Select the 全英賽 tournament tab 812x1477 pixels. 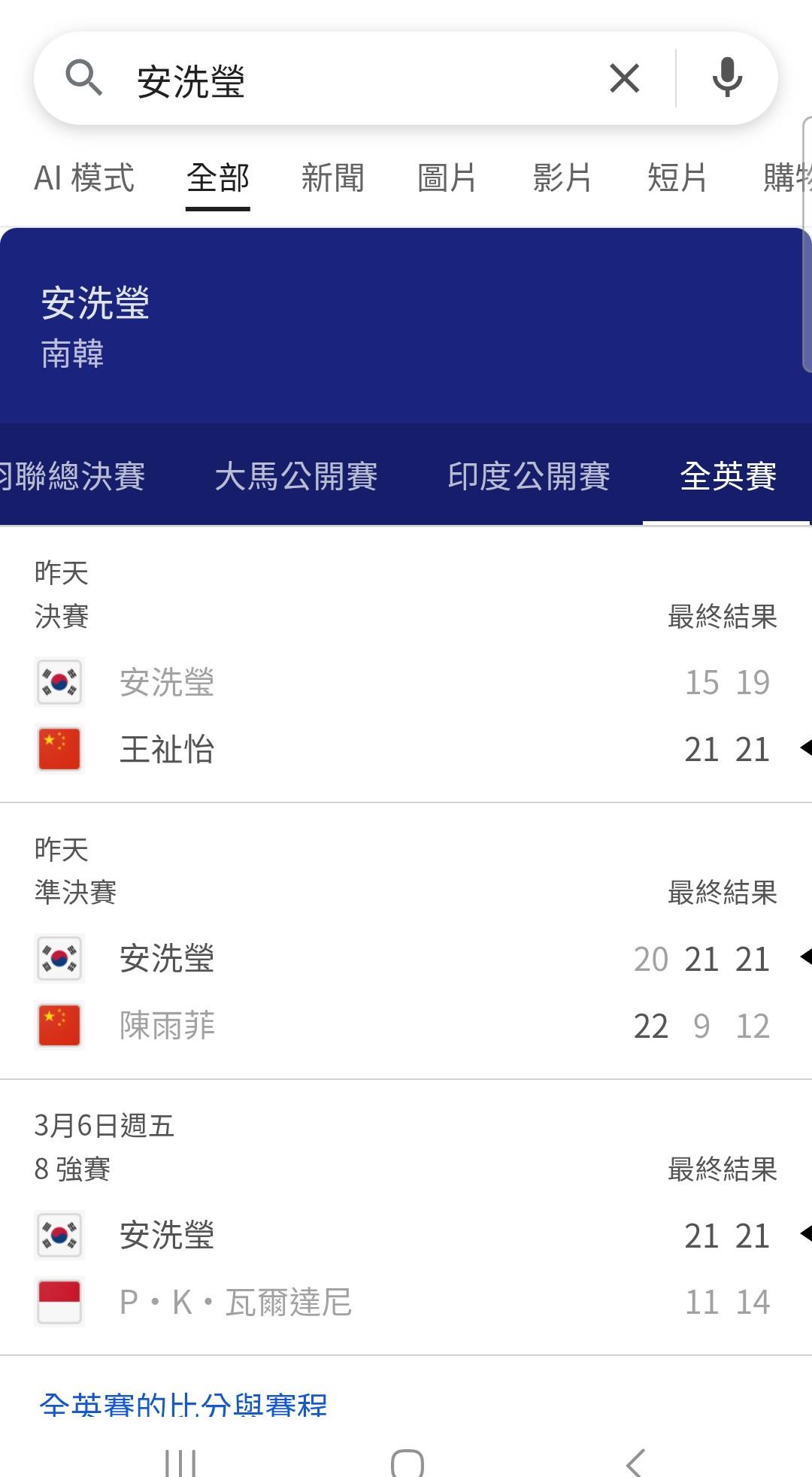(x=728, y=476)
